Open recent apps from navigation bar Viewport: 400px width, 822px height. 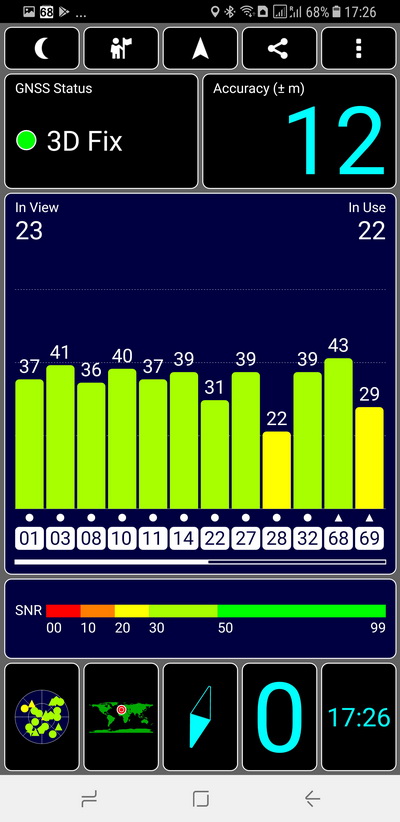coord(89,799)
